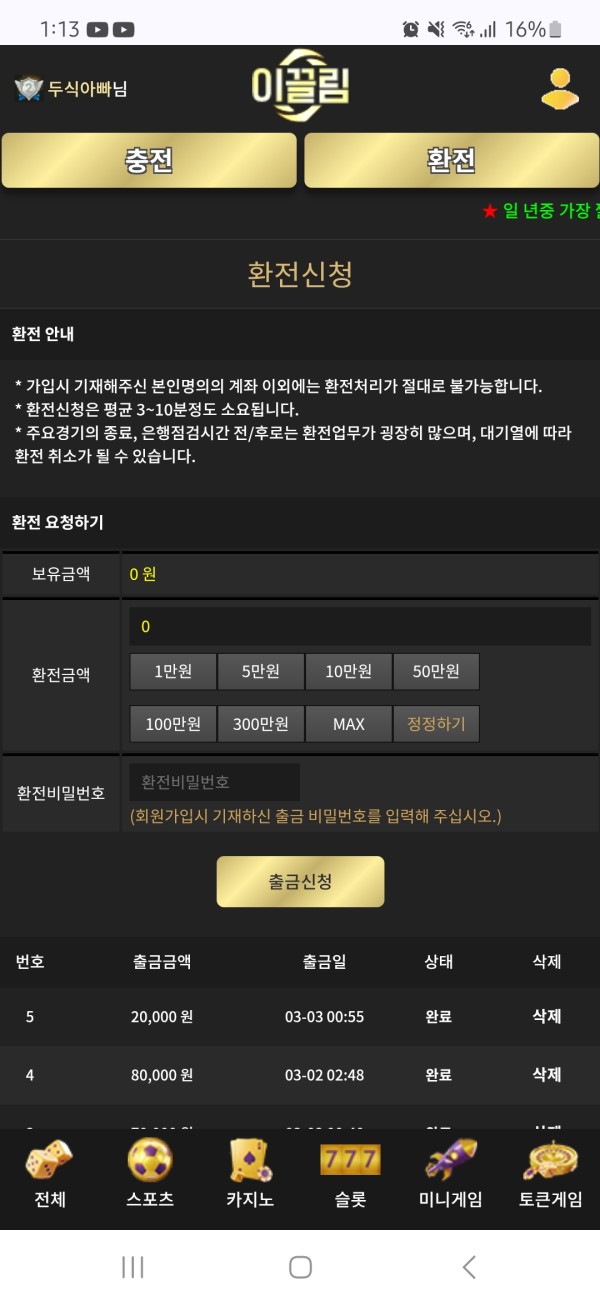Select the 5만원 amount button
600x1300 pixels.
tap(260, 672)
